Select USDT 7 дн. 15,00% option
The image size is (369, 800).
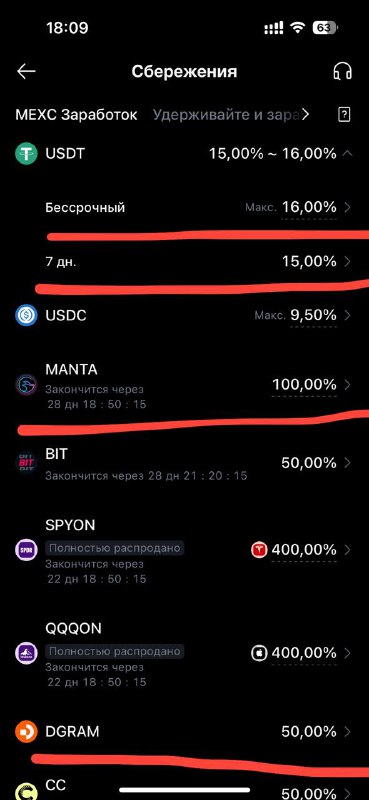pos(184,262)
